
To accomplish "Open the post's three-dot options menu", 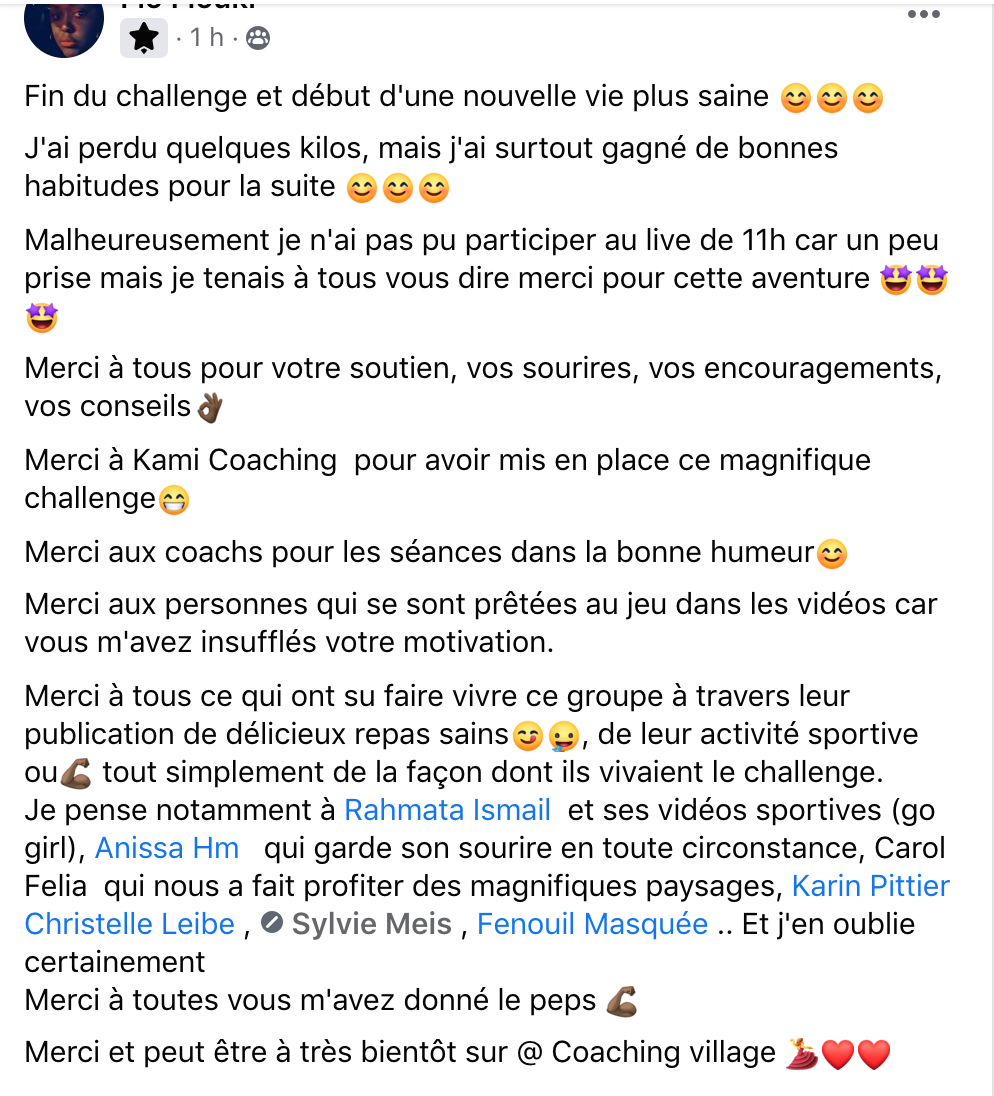I will click(x=923, y=14).
